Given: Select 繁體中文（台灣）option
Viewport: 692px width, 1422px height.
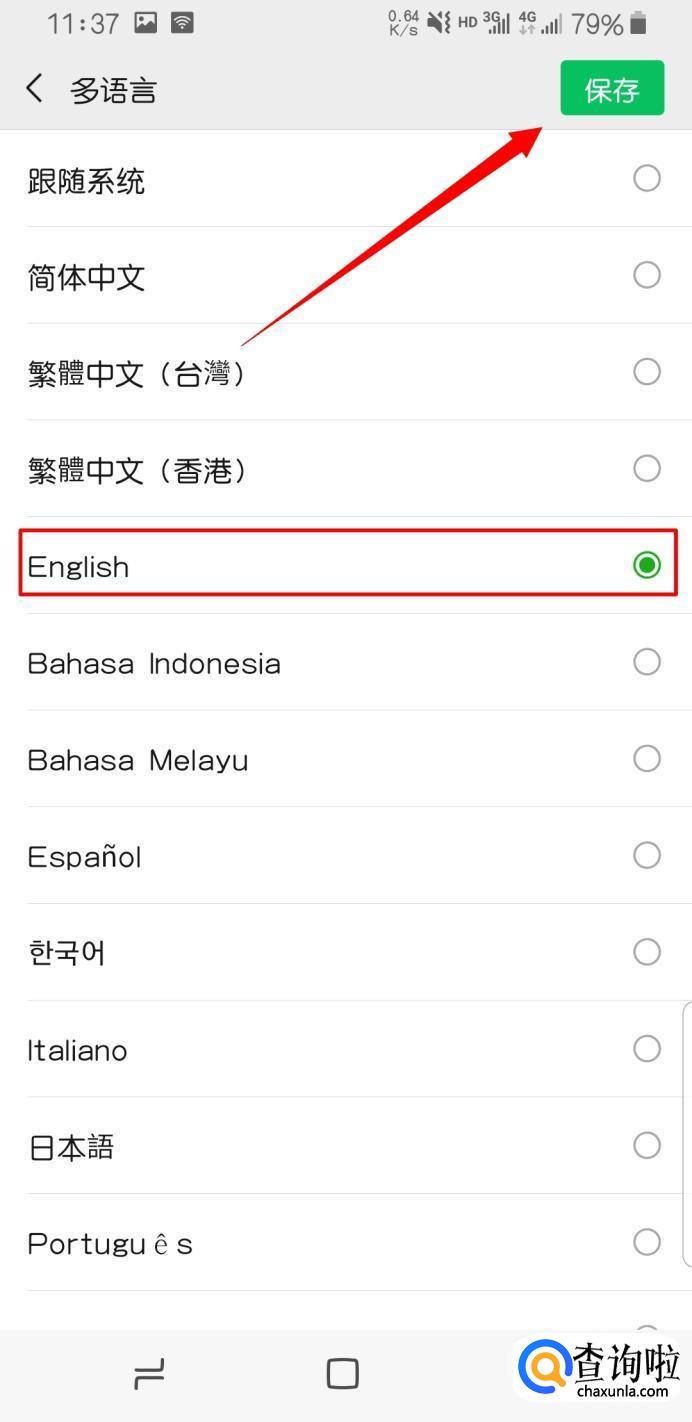Looking at the screenshot, I should pyautogui.click(x=346, y=372).
